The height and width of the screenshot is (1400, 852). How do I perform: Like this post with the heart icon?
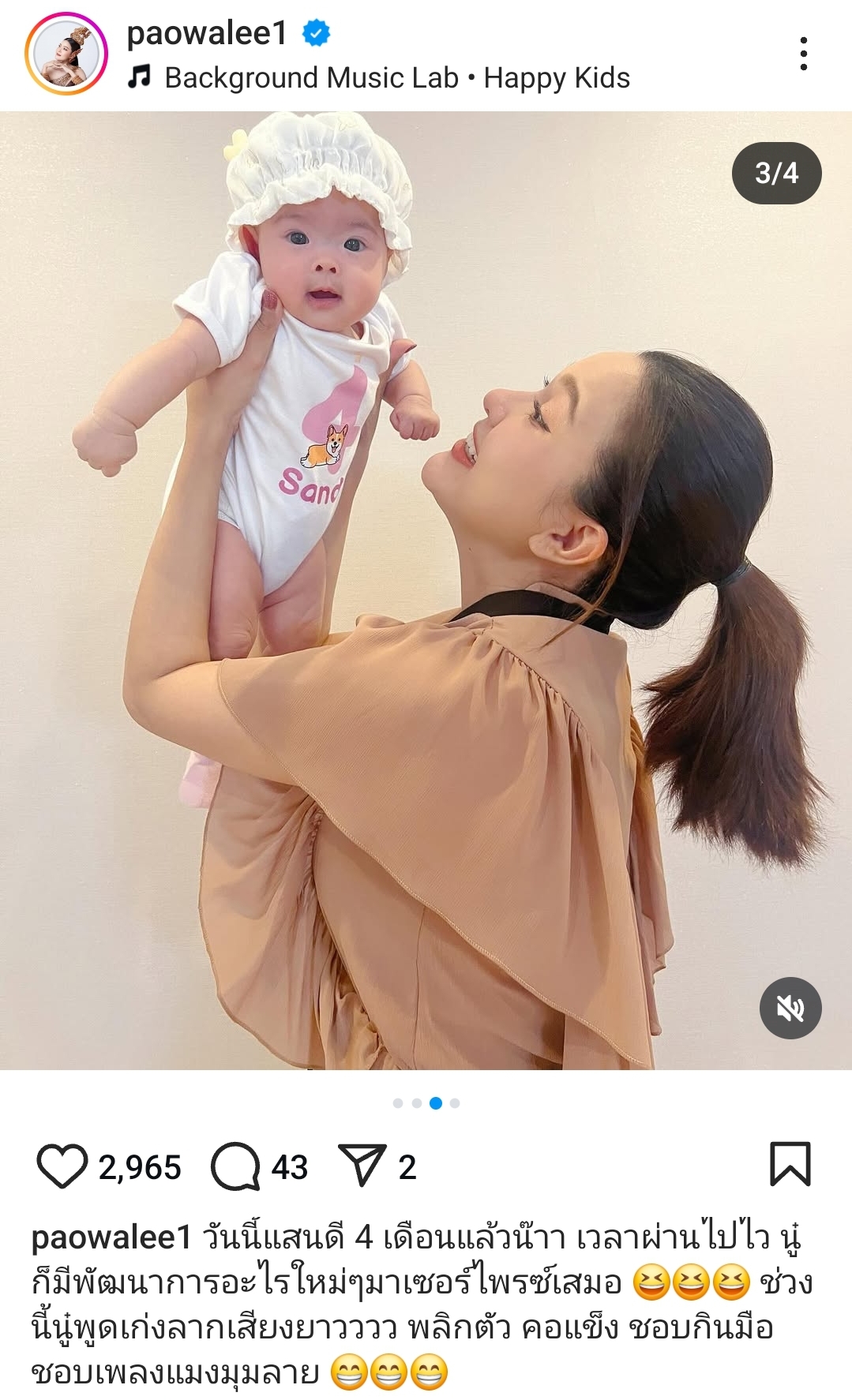click(x=62, y=1166)
